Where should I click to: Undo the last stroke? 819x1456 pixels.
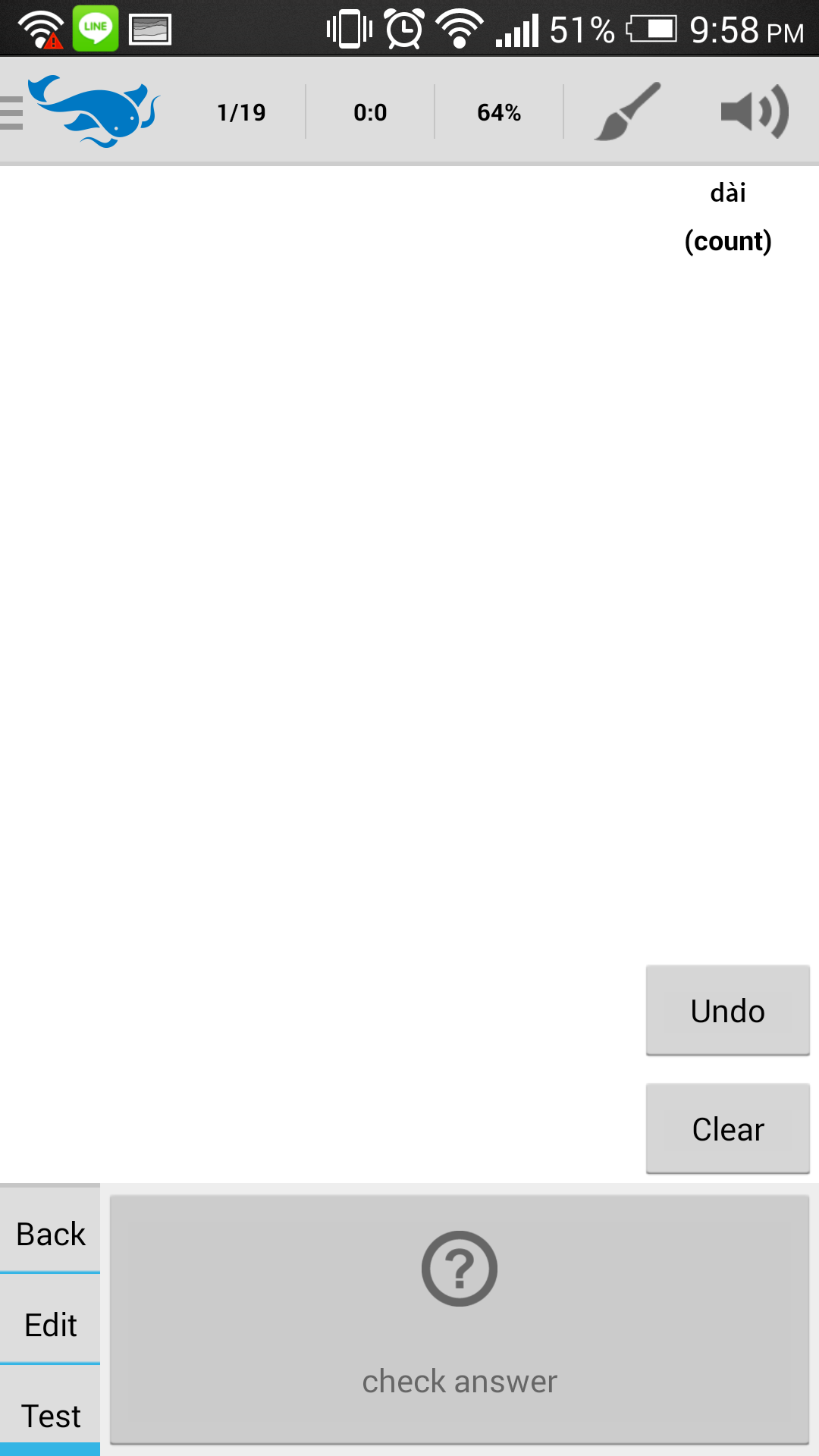coord(727,1010)
